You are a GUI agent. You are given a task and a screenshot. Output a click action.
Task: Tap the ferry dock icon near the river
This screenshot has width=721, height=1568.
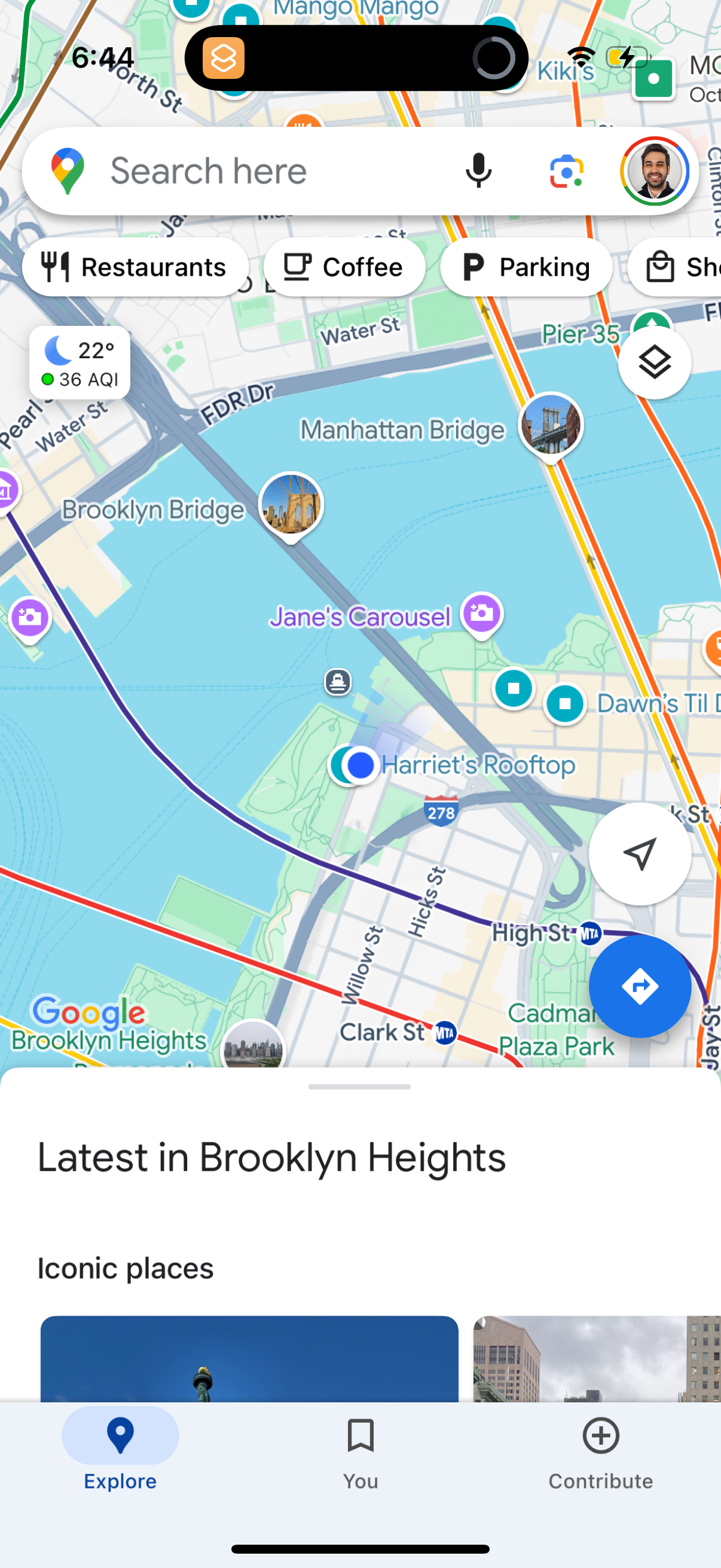(x=338, y=683)
